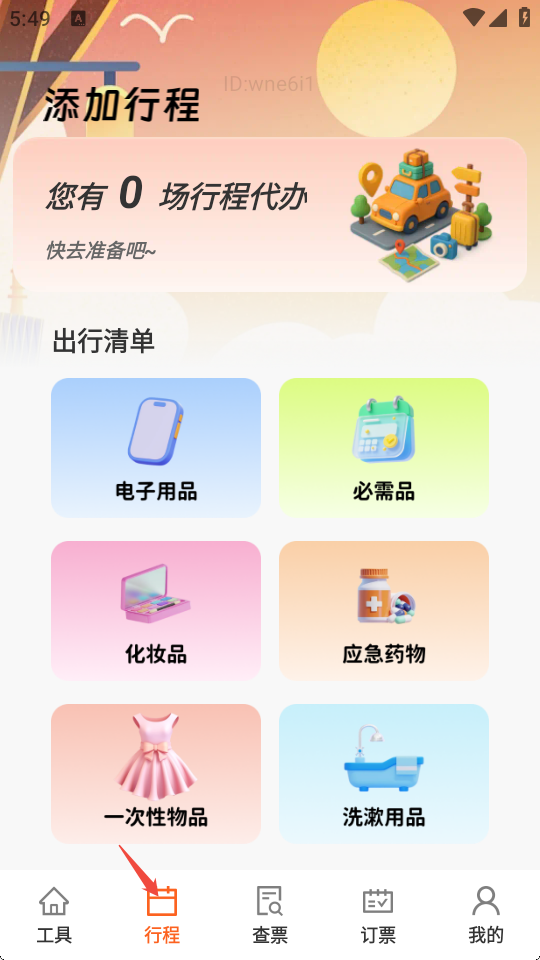Viewport: 540px width, 960px height.
Task: Open the 必需品 checklist card
Action: [x=384, y=448]
